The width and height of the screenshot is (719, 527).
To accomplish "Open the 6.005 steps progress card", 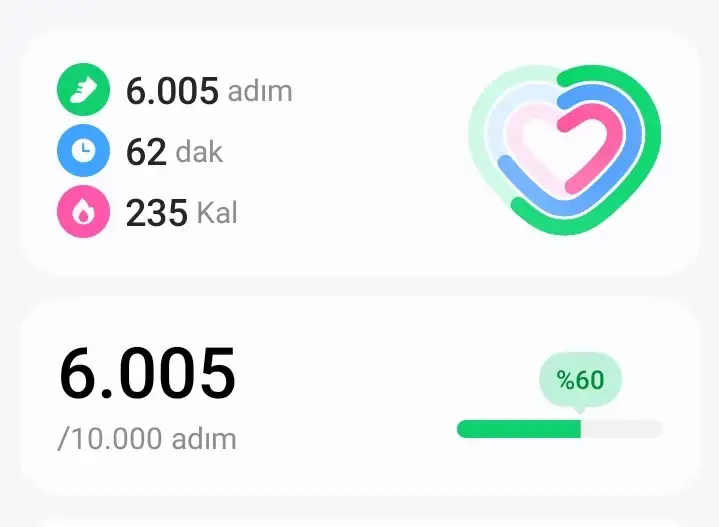I will click(360, 397).
